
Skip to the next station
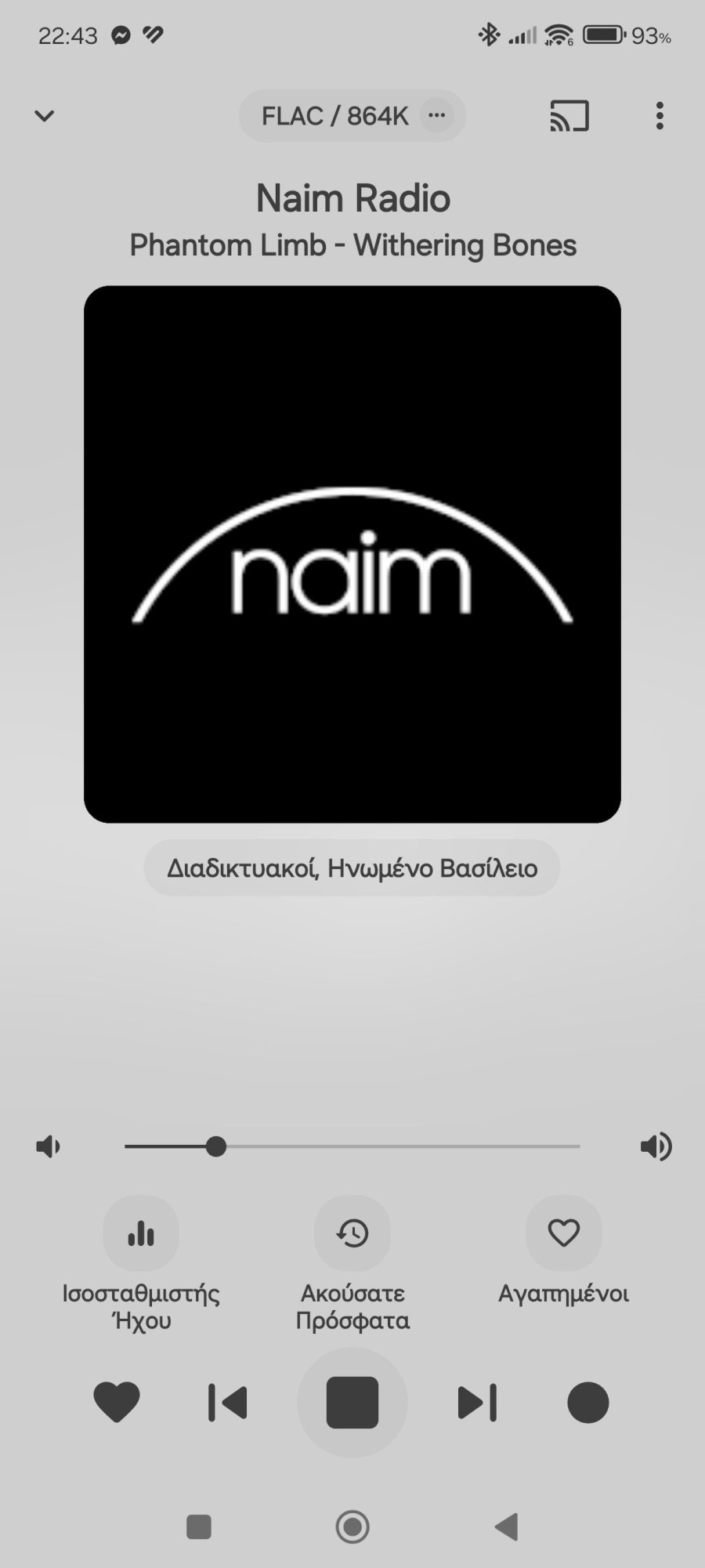tap(477, 1402)
